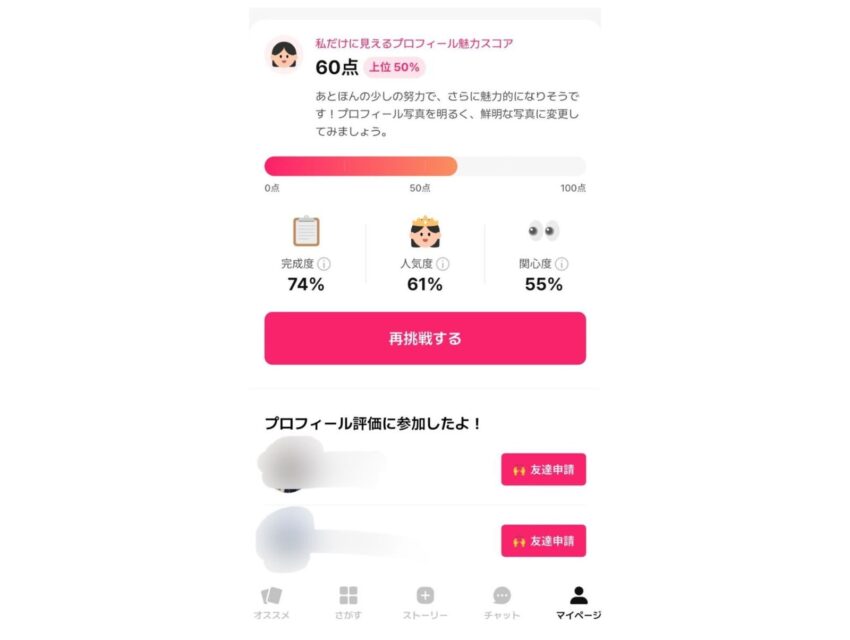Send 友達申請 to the second evaluator

tap(543, 541)
